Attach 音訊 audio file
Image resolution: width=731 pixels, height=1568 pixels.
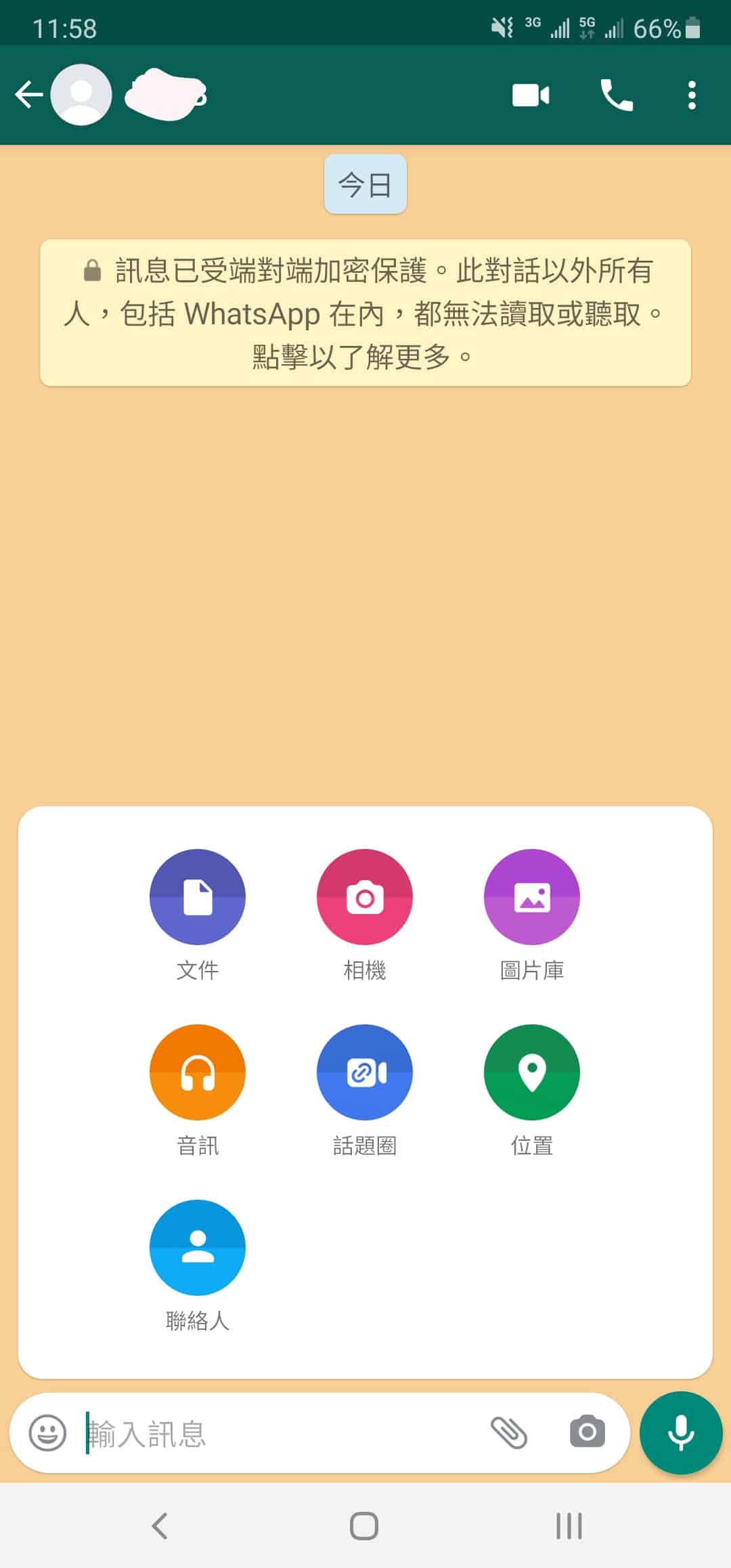(x=198, y=1072)
